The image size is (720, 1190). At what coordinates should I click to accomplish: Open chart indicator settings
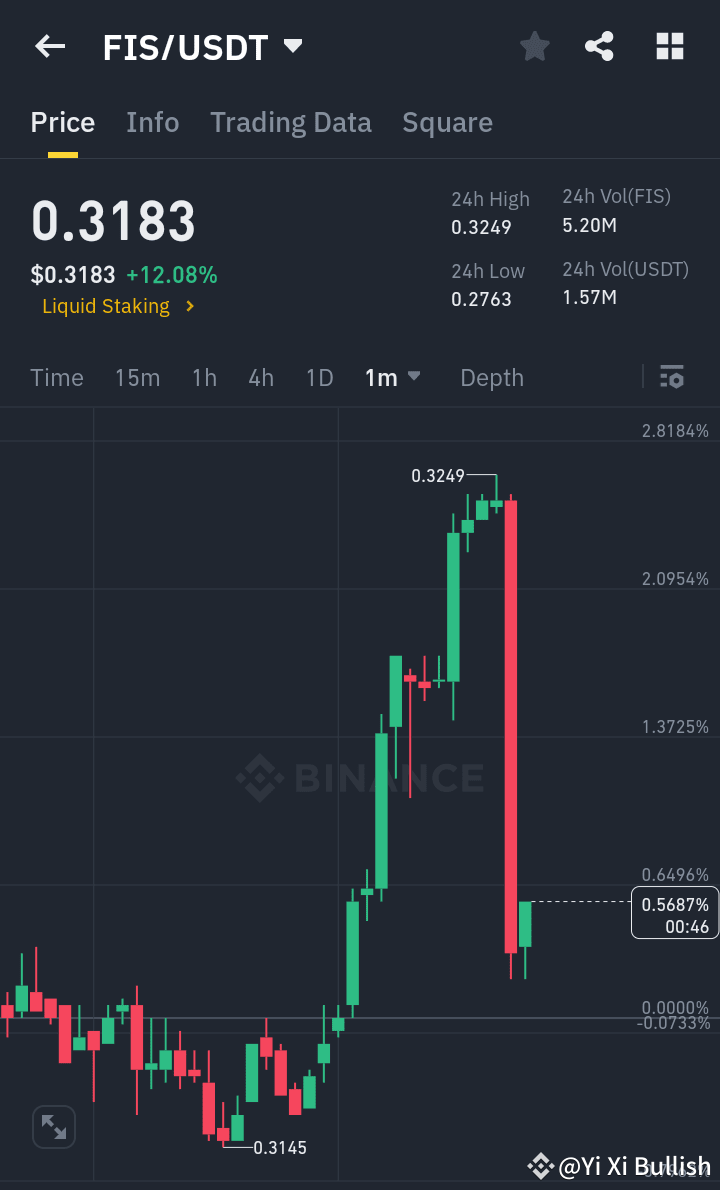point(672,378)
